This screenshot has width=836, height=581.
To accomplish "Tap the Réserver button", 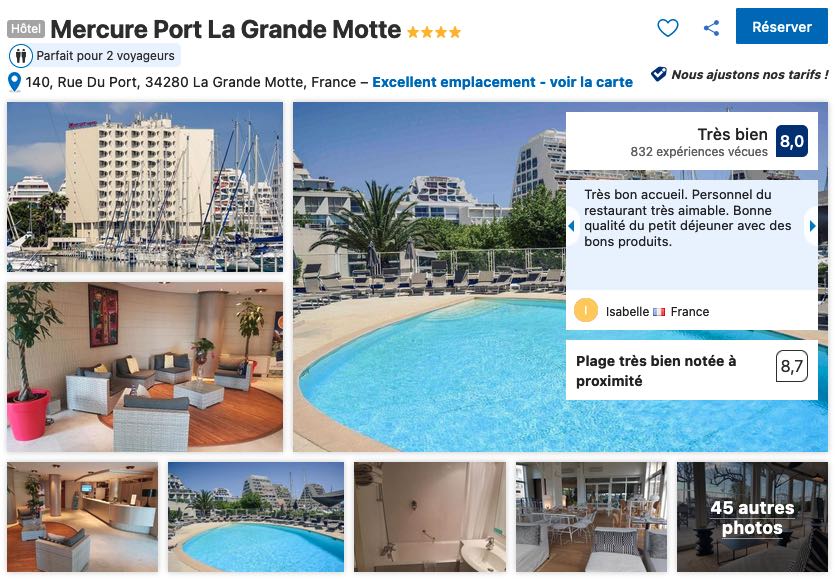I will (x=781, y=27).
